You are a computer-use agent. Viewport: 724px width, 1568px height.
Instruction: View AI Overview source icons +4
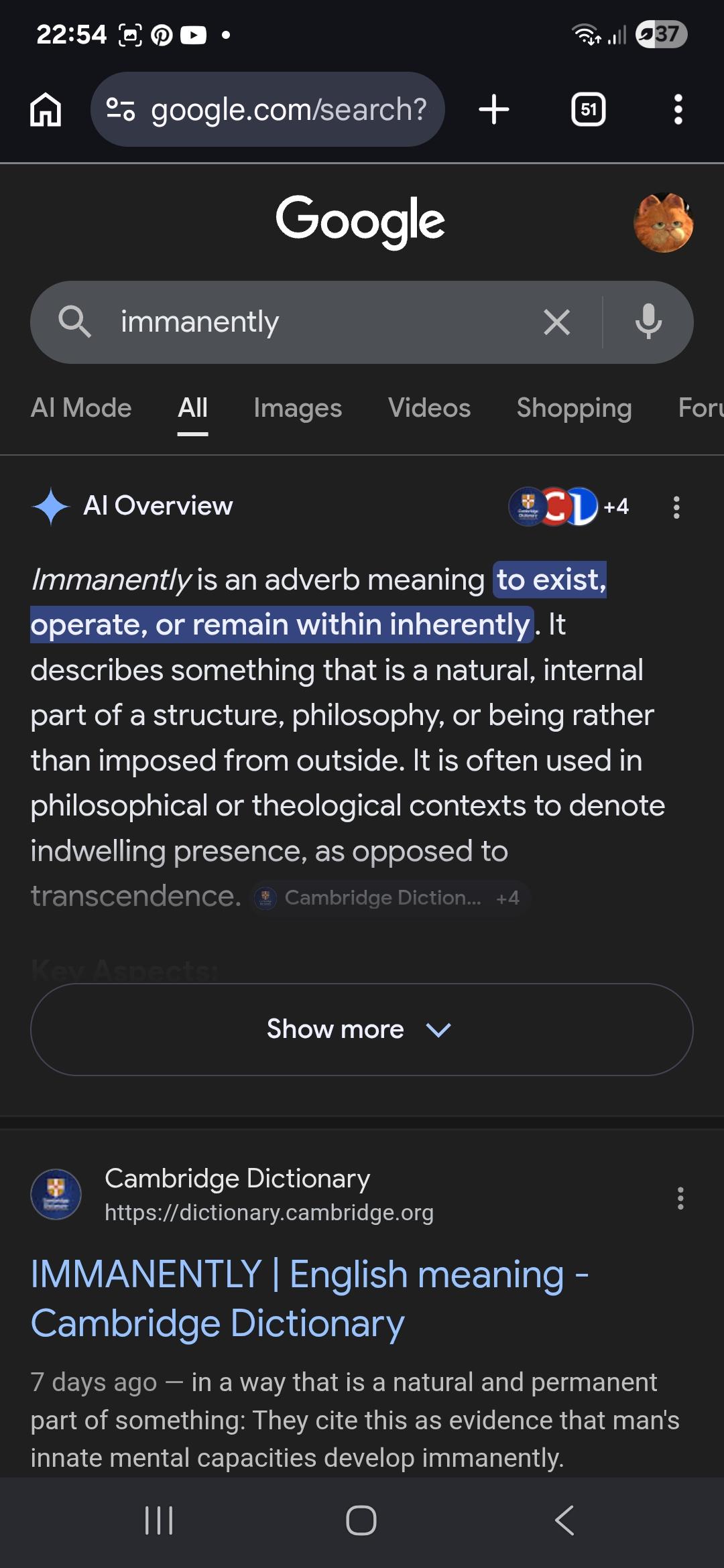568,507
